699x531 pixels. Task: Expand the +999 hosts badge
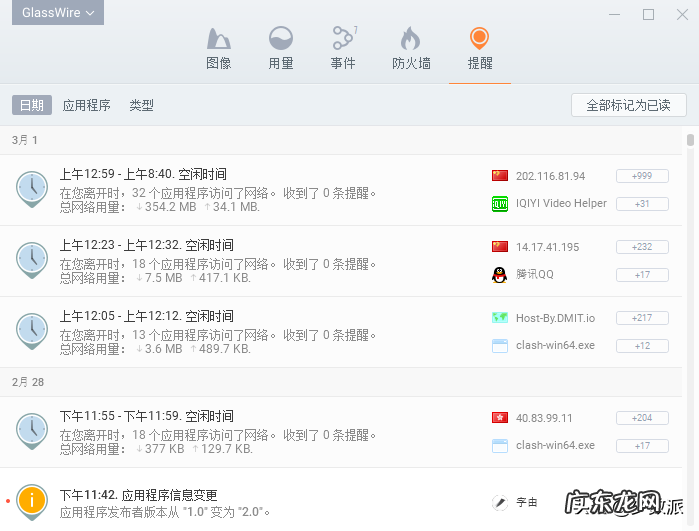coord(642,176)
